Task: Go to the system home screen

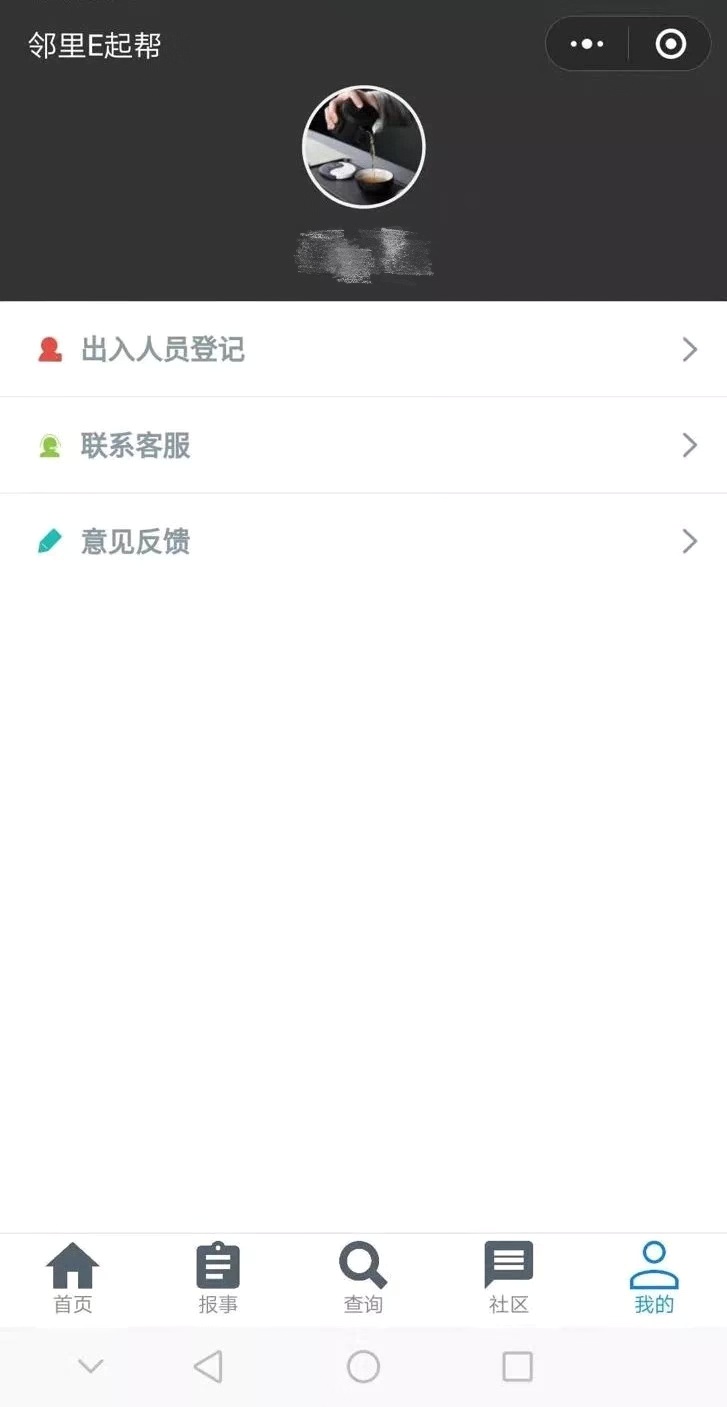Action: coord(363,1366)
